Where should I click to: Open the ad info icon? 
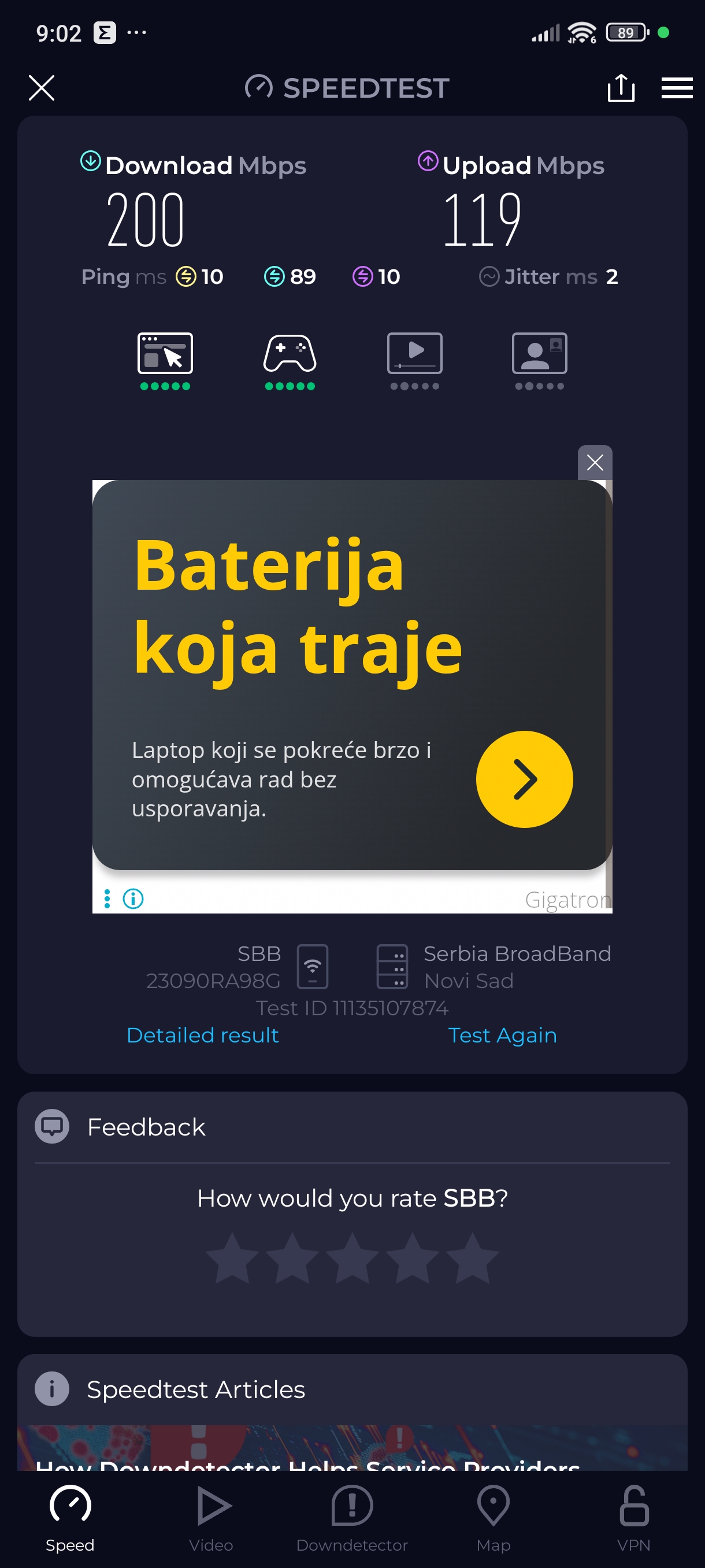coord(133,898)
